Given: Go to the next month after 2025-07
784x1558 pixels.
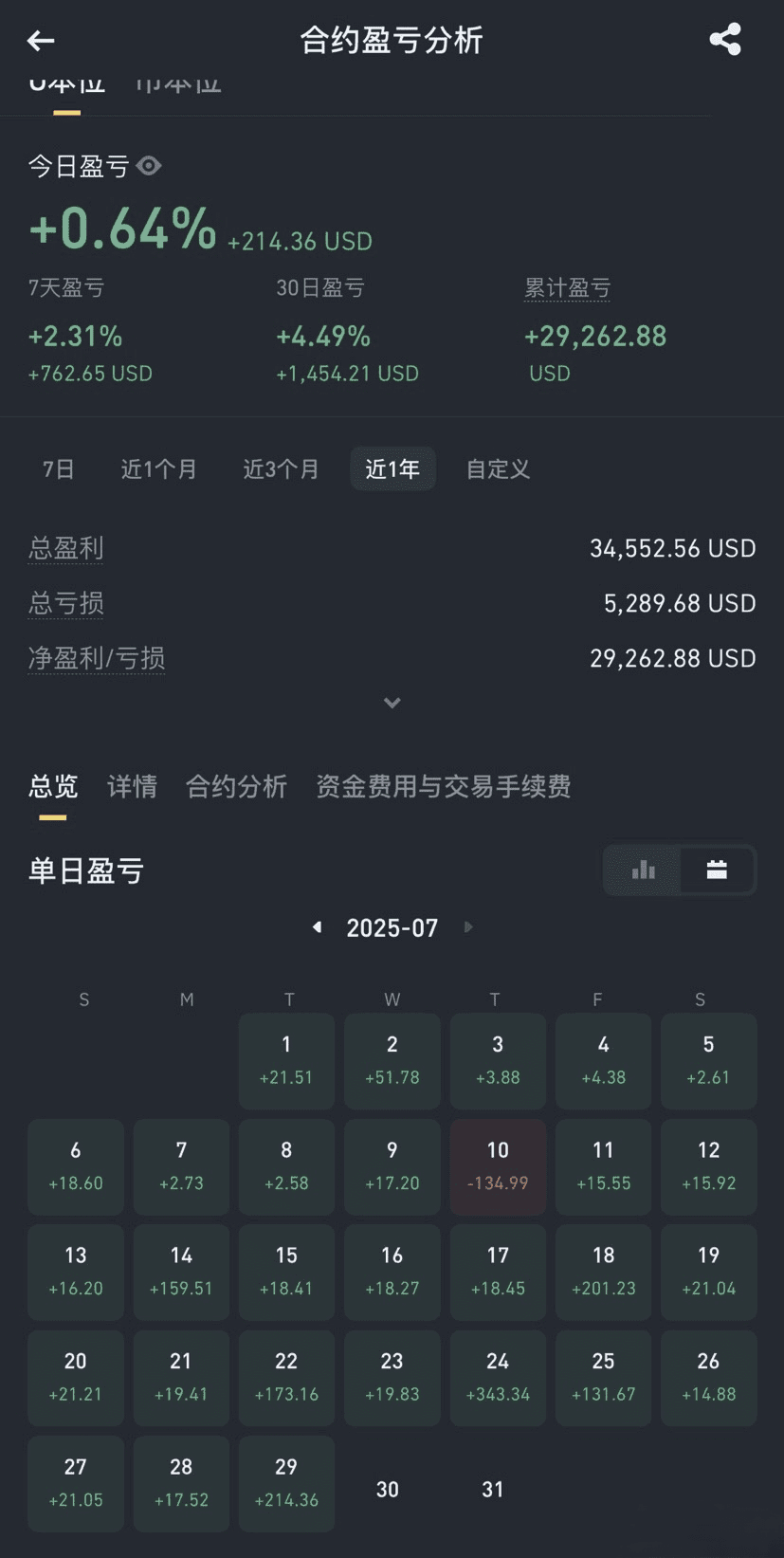Looking at the screenshot, I should 467,926.
